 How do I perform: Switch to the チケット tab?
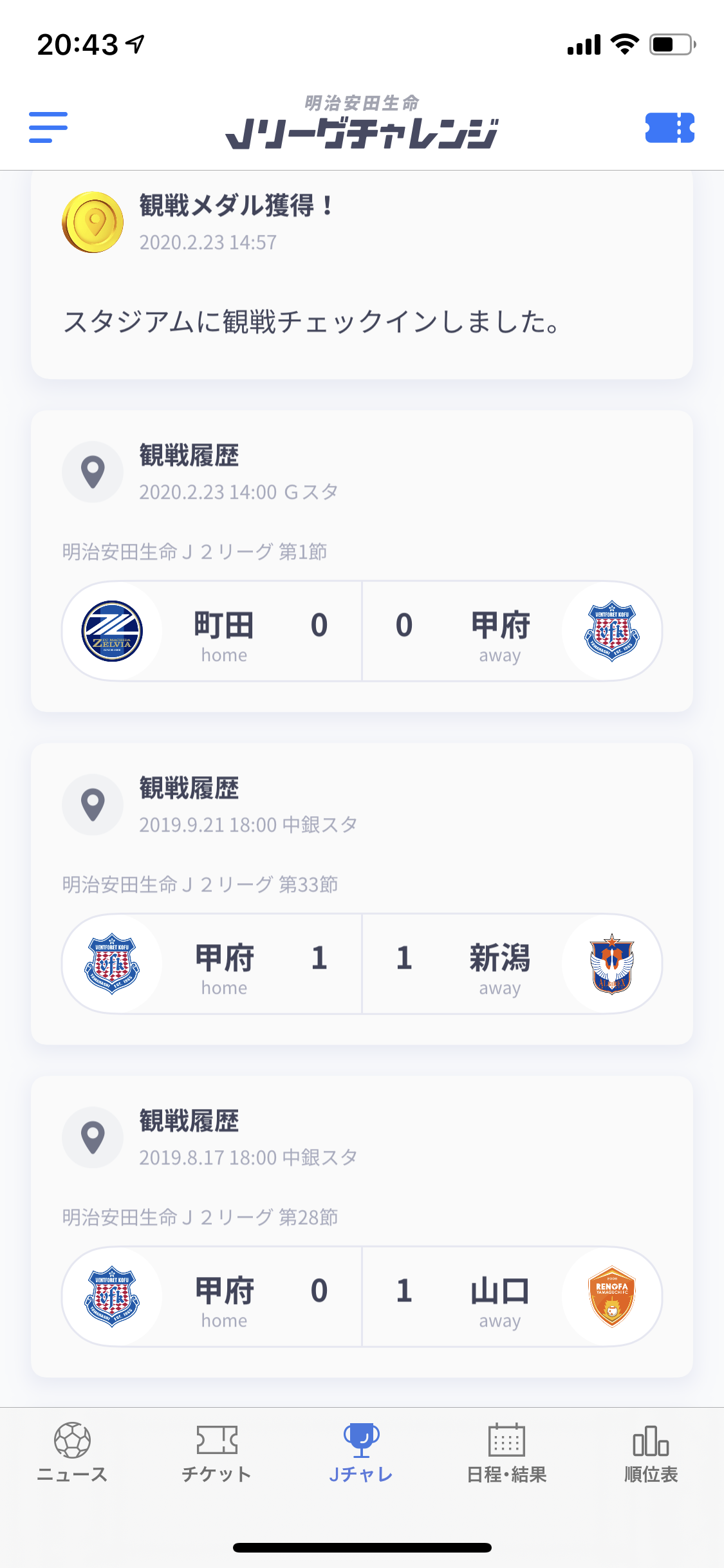(x=217, y=1453)
